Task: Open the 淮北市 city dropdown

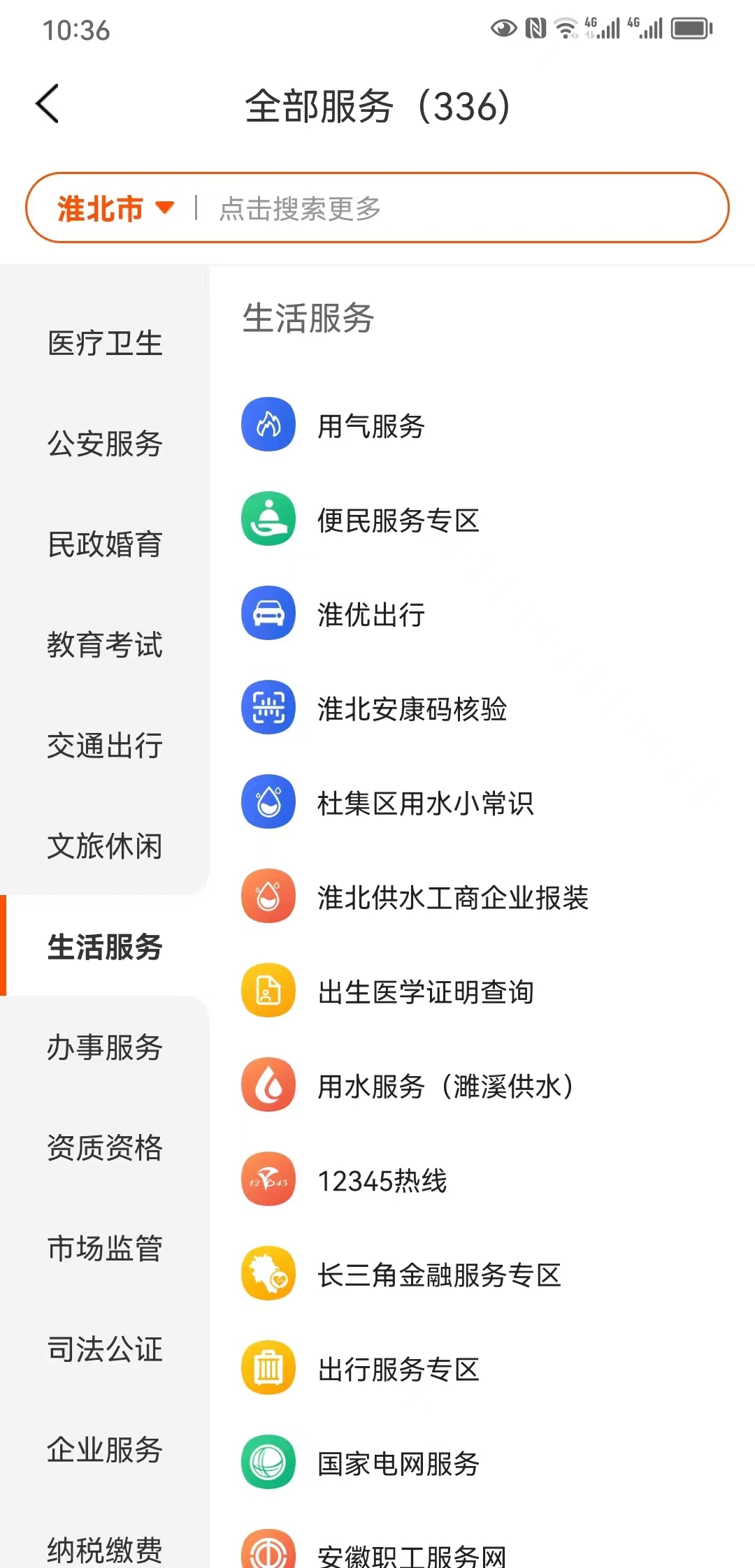Action: pos(115,208)
